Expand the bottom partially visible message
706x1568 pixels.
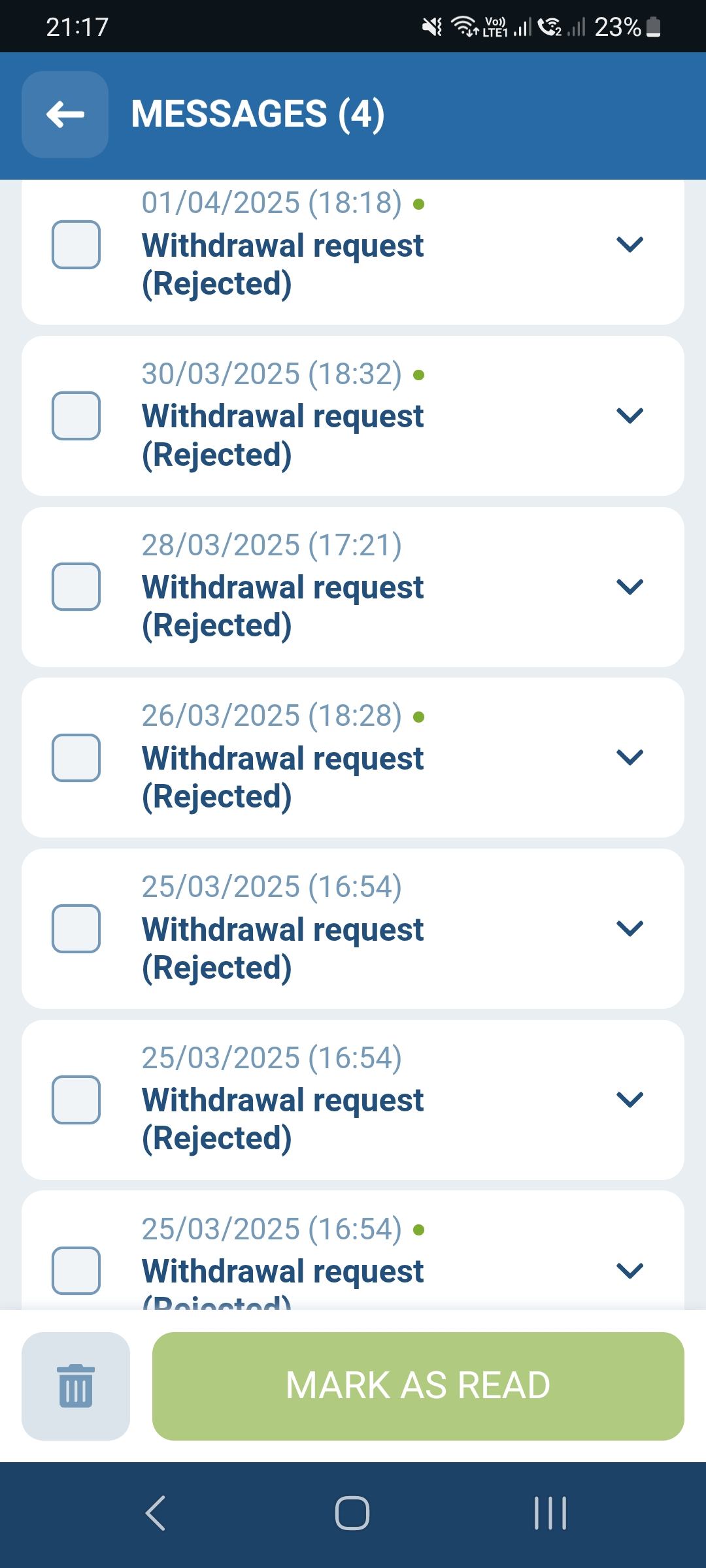click(x=630, y=1270)
